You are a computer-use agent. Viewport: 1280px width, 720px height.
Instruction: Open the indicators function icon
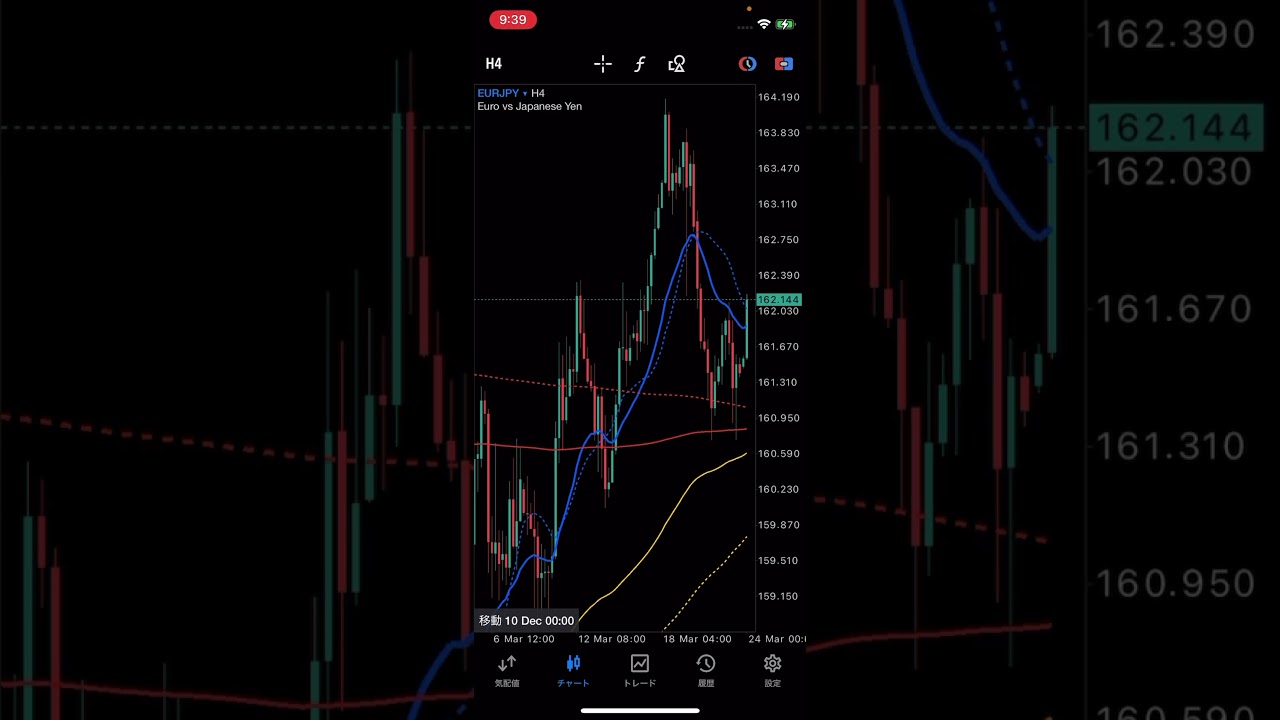(640, 64)
